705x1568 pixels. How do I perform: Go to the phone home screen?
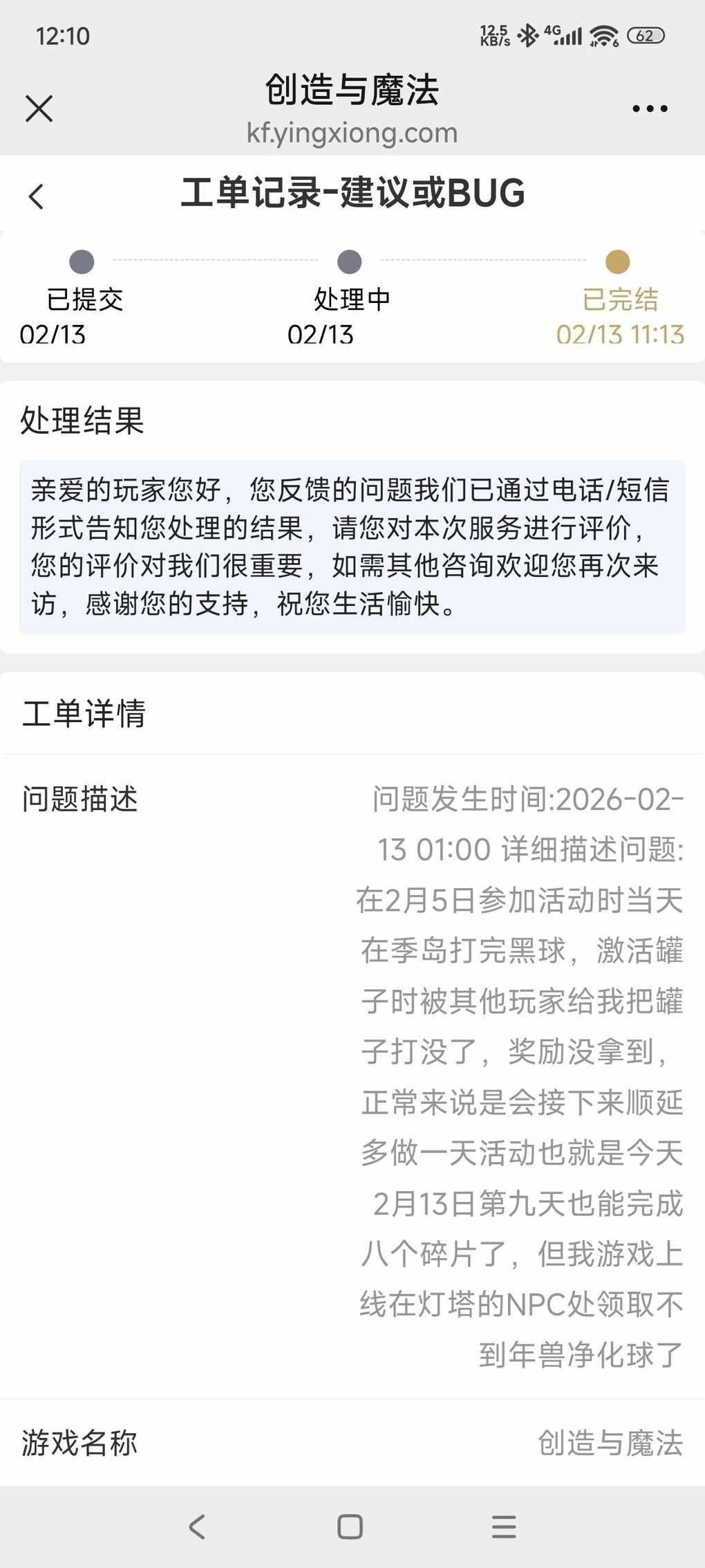[350, 1526]
